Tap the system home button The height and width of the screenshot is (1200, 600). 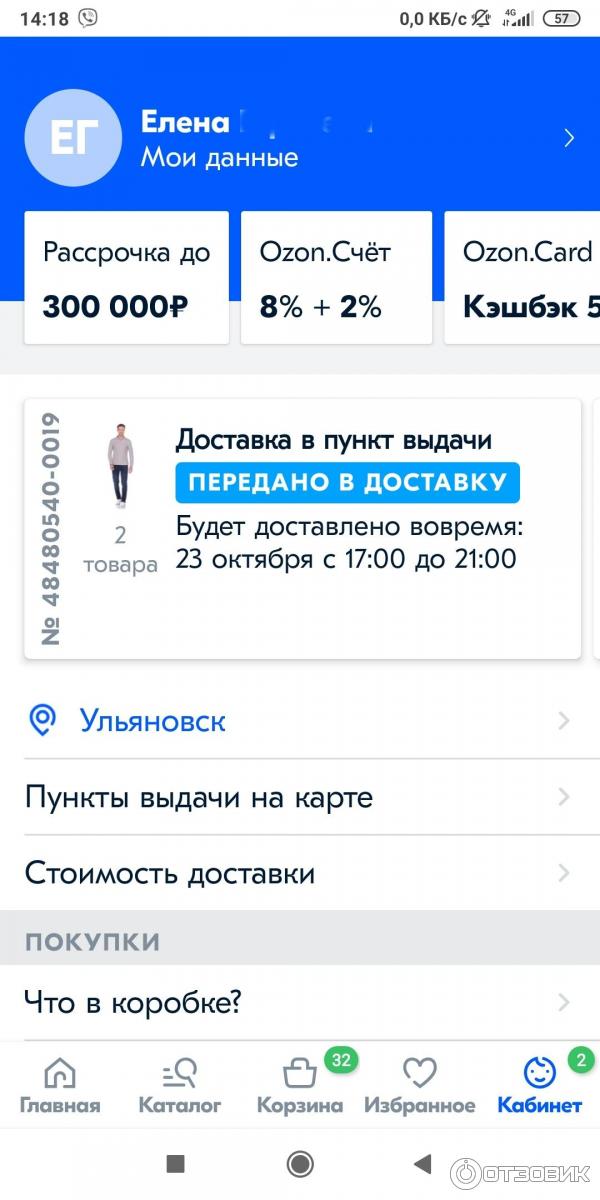(x=300, y=1163)
